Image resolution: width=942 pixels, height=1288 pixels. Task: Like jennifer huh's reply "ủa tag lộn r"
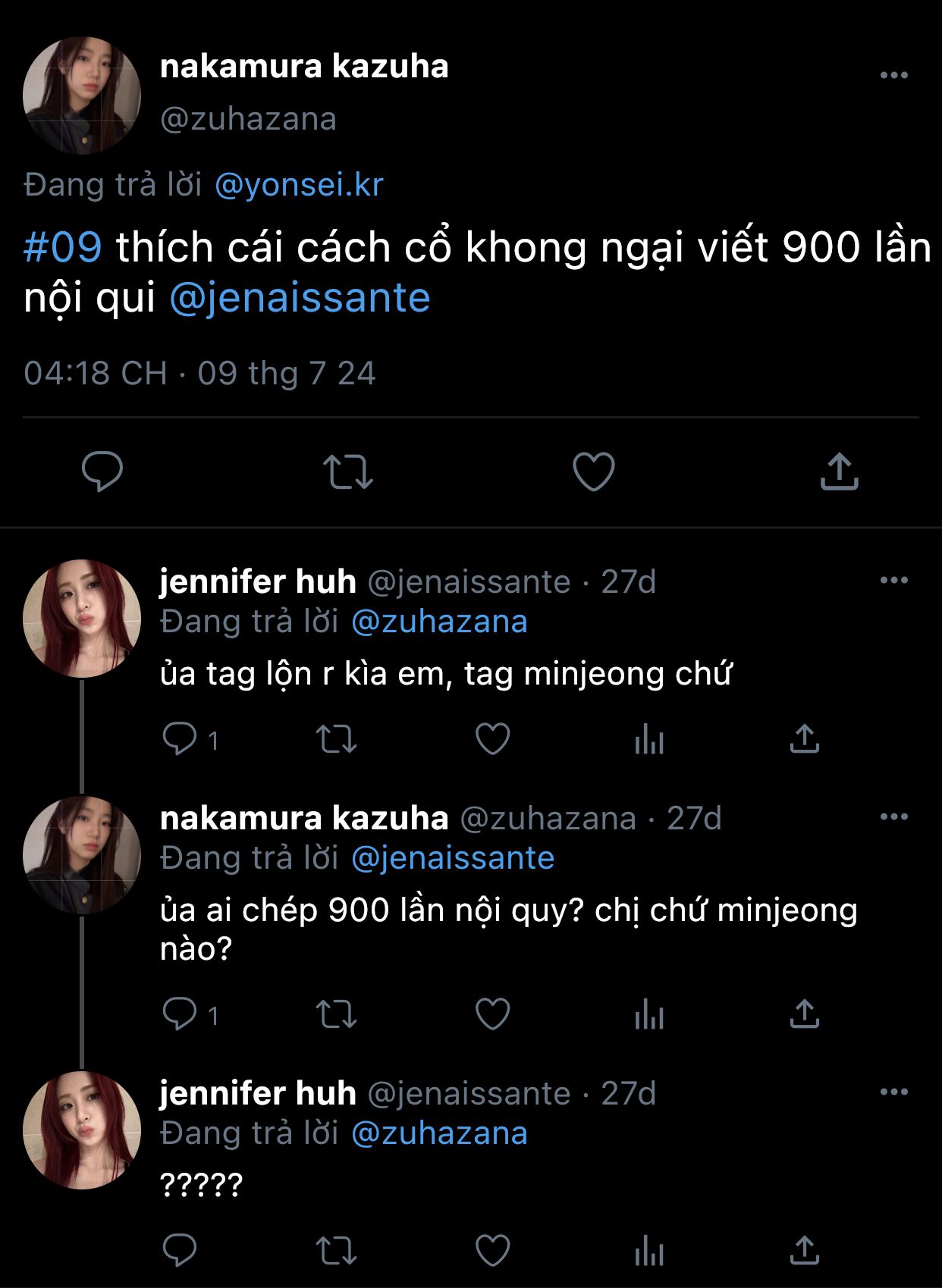[492, 738]
